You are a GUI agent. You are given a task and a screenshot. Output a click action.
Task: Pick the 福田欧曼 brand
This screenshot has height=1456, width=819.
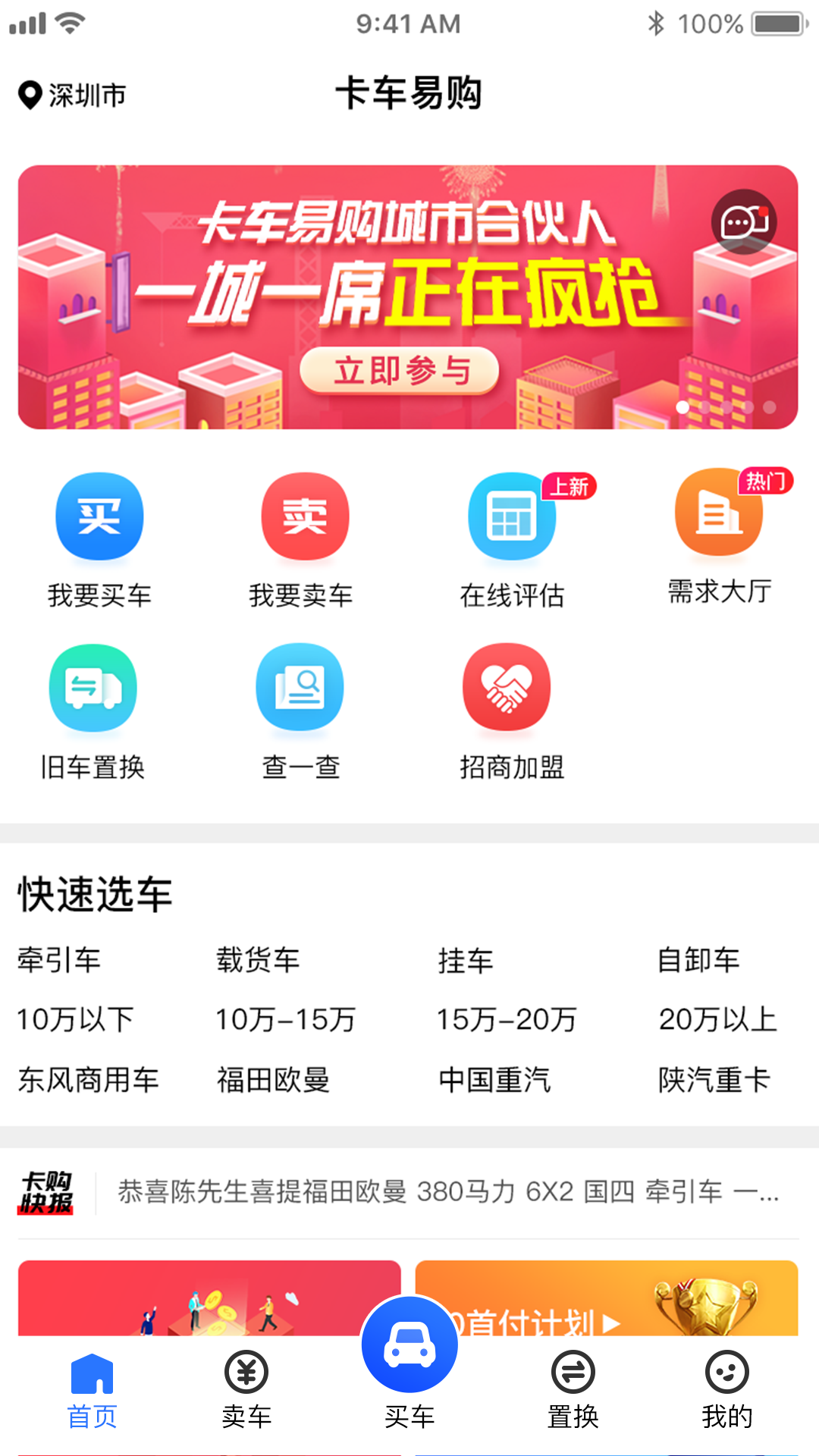coord(273,1080)
